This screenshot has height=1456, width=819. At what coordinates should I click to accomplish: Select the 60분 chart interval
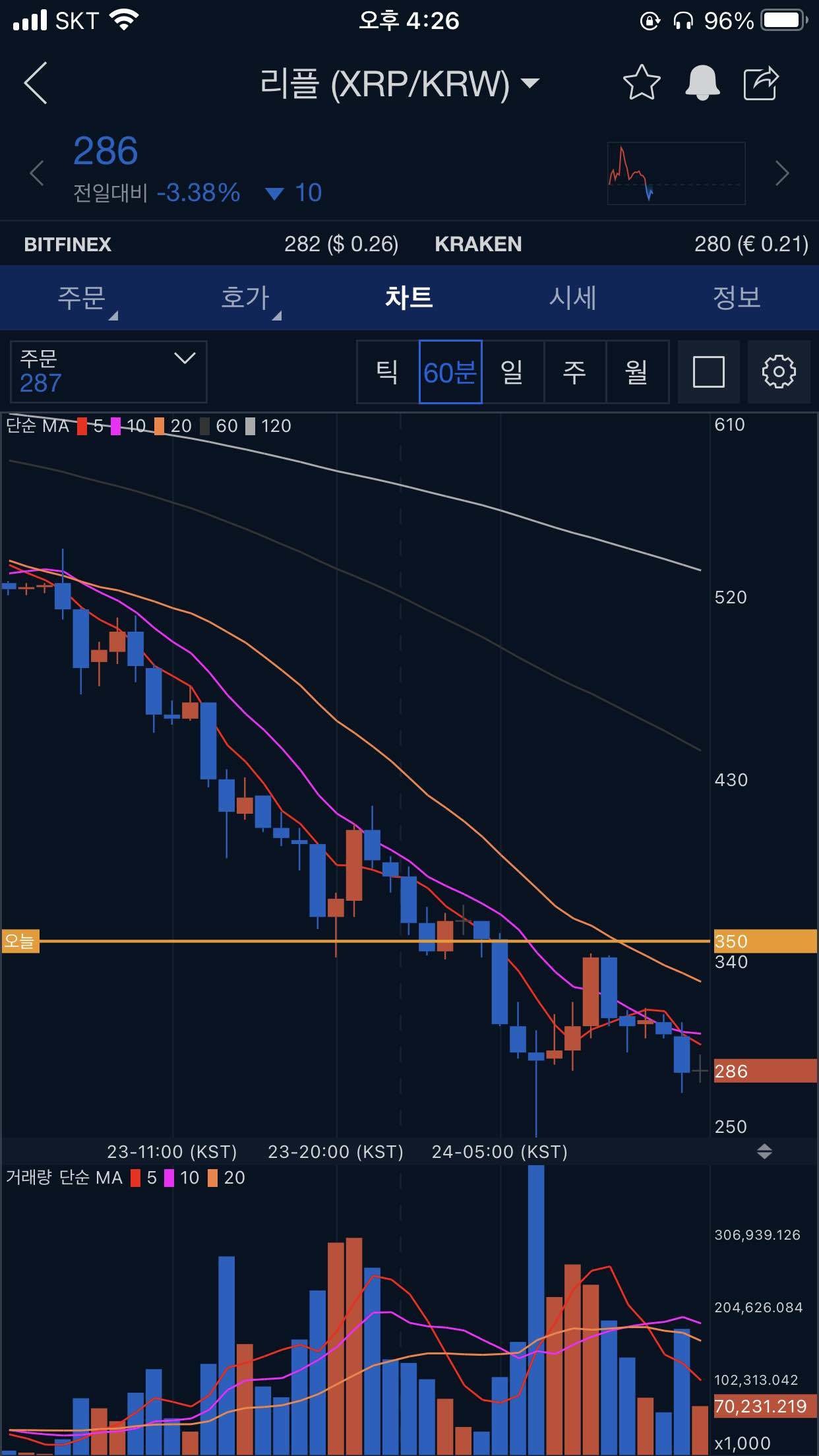click(x=450, y=373)
